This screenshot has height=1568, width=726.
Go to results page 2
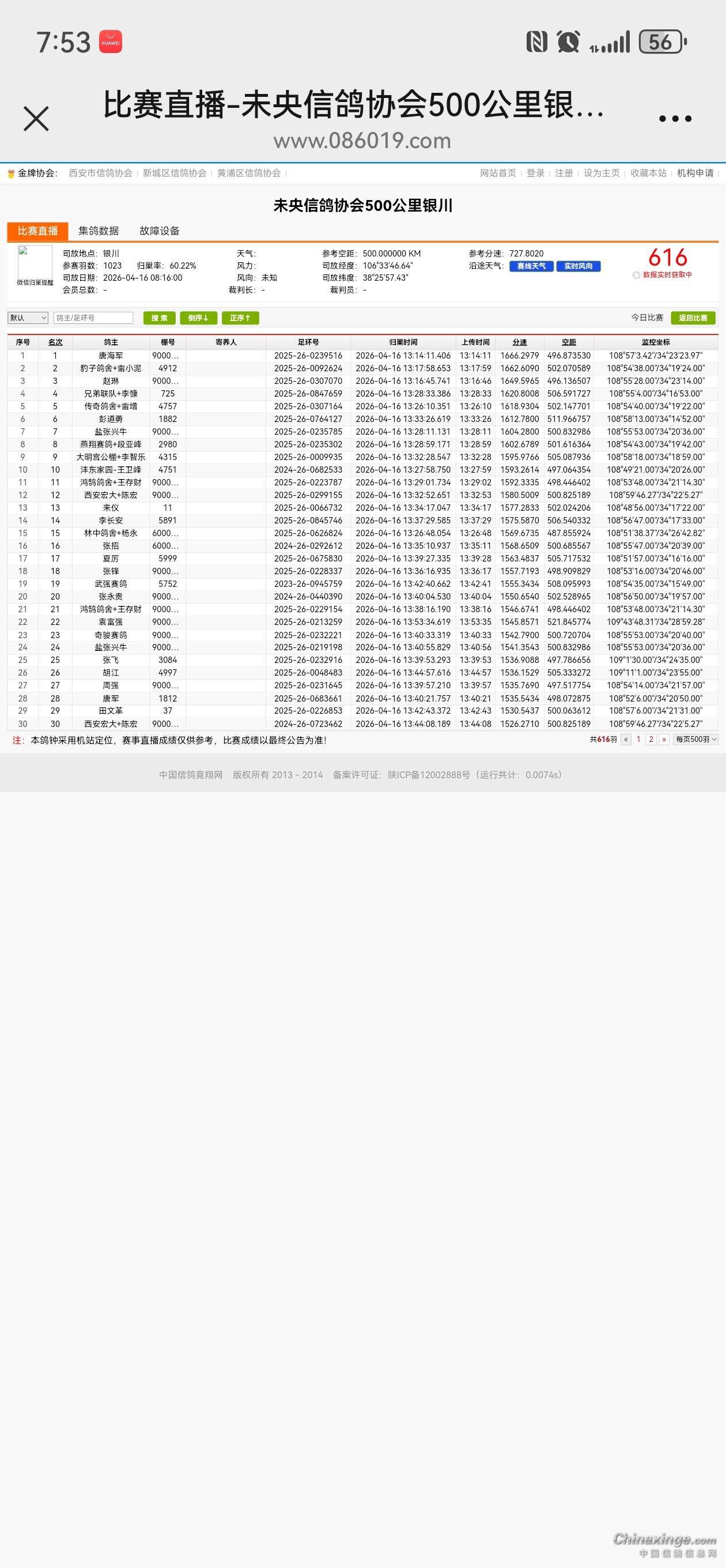(651, 740)
